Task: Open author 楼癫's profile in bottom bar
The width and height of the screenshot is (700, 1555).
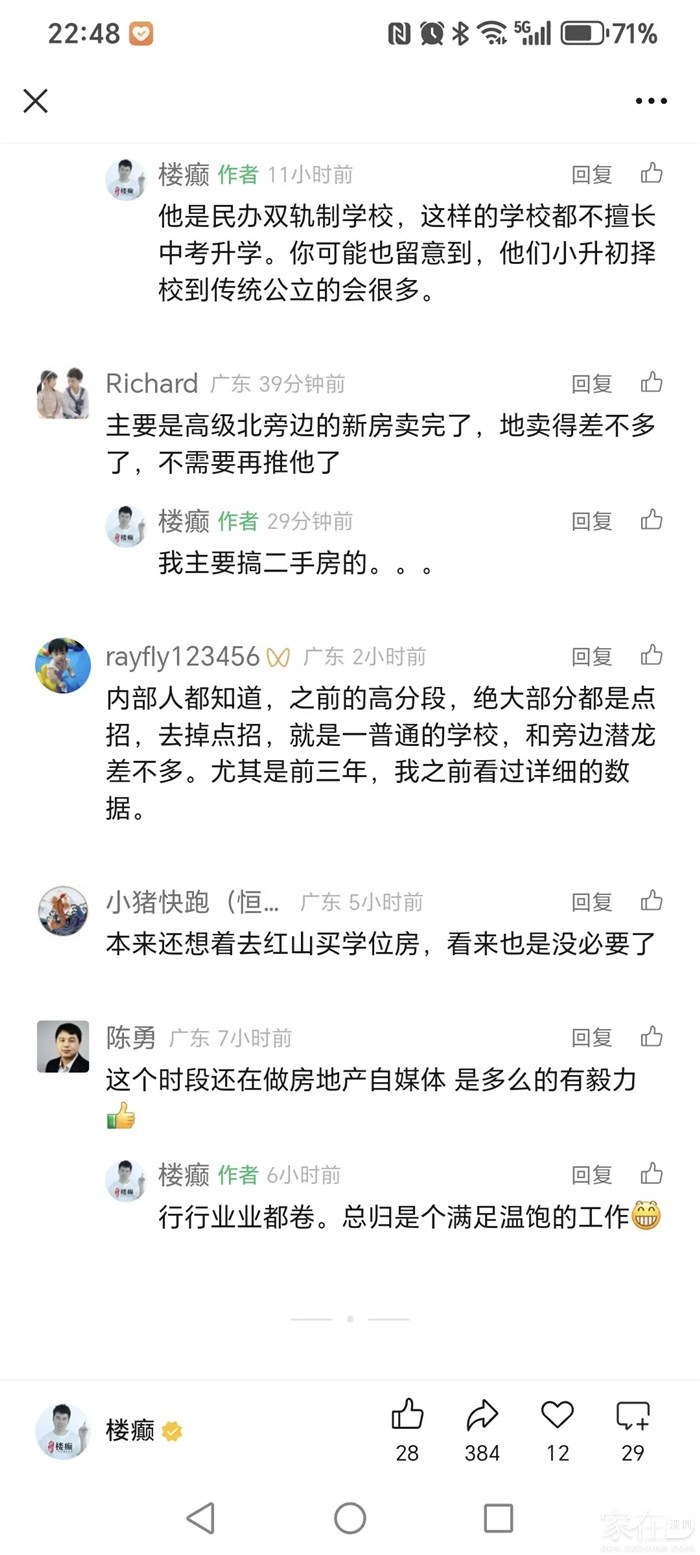Action: click(63, 1431)
